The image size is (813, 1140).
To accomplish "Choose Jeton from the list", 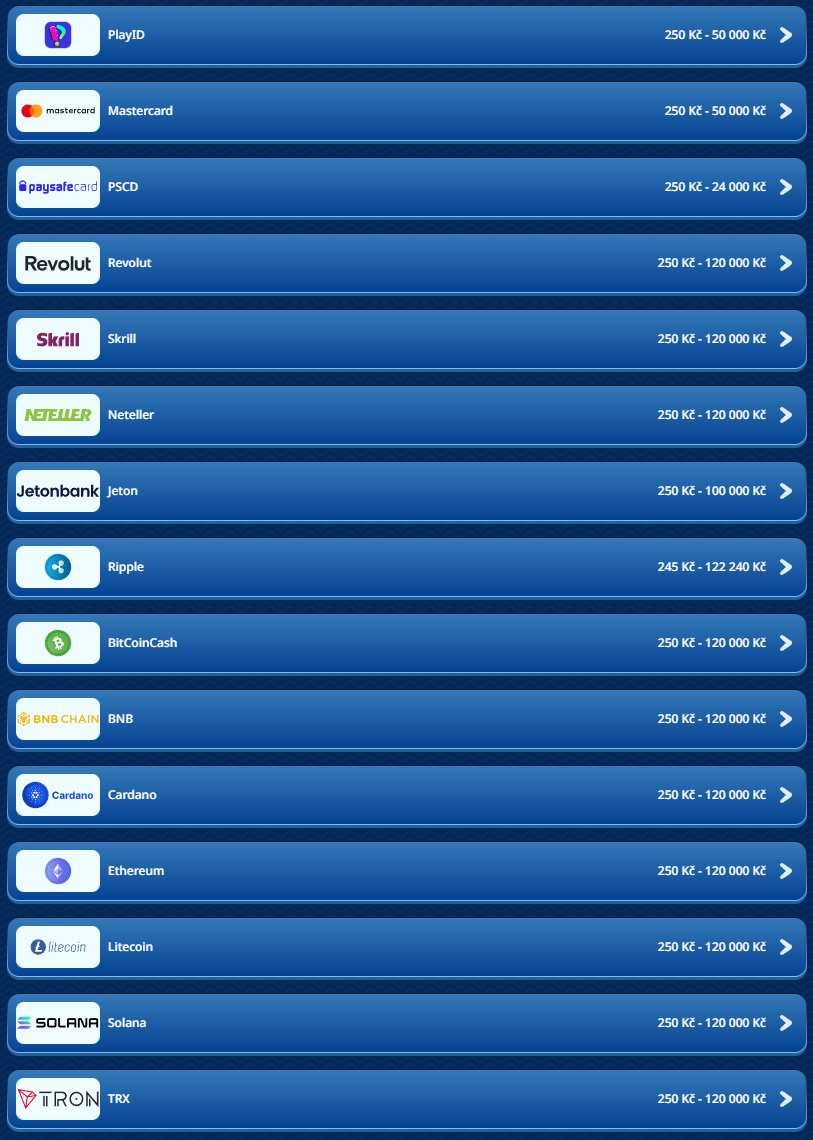I will pyautogui.click(x=406, y=491).
